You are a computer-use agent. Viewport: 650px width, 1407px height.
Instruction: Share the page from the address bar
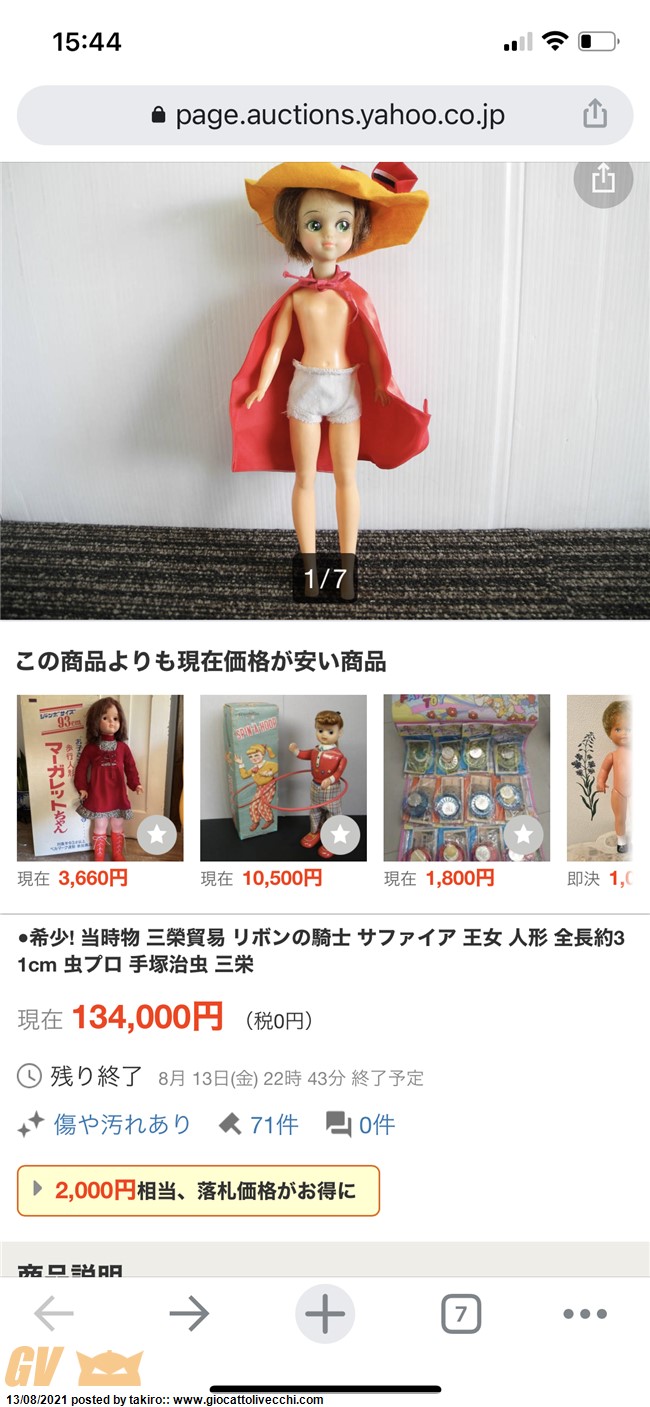tap(595, 114)
